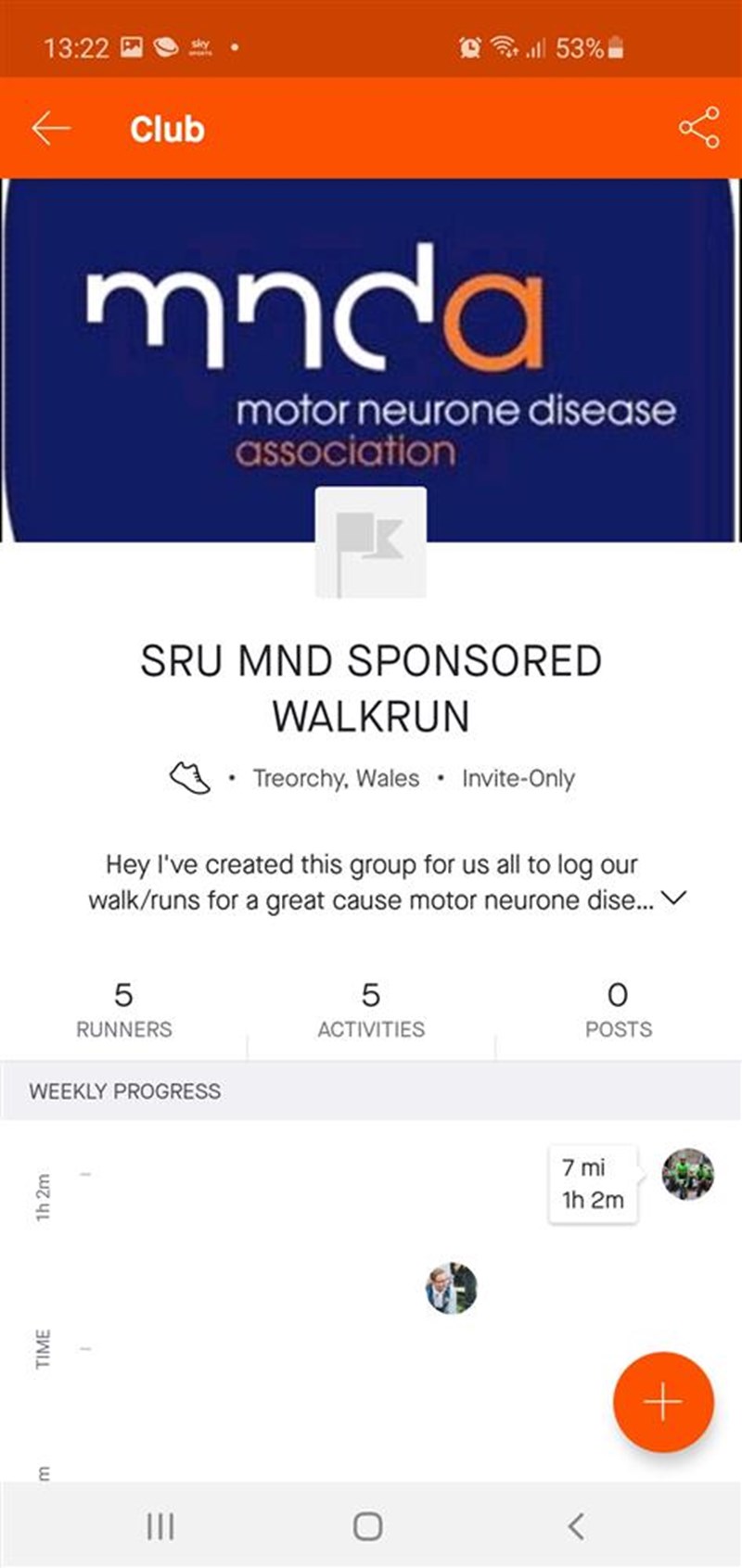Open the 5 activities list

[x=370, y=1010]
